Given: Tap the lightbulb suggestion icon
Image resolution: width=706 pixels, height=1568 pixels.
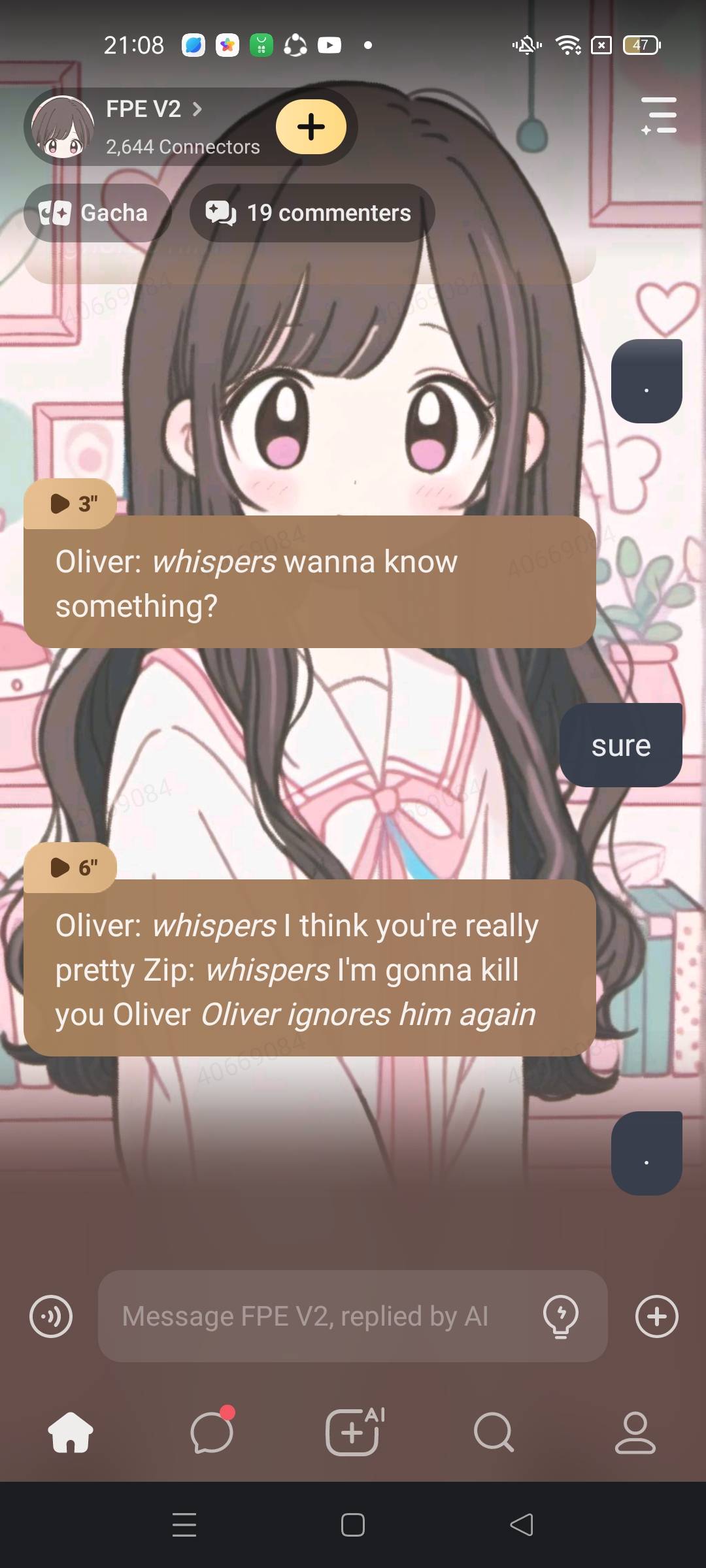Looking at the screenshot, I should (x=561, y=1316).
